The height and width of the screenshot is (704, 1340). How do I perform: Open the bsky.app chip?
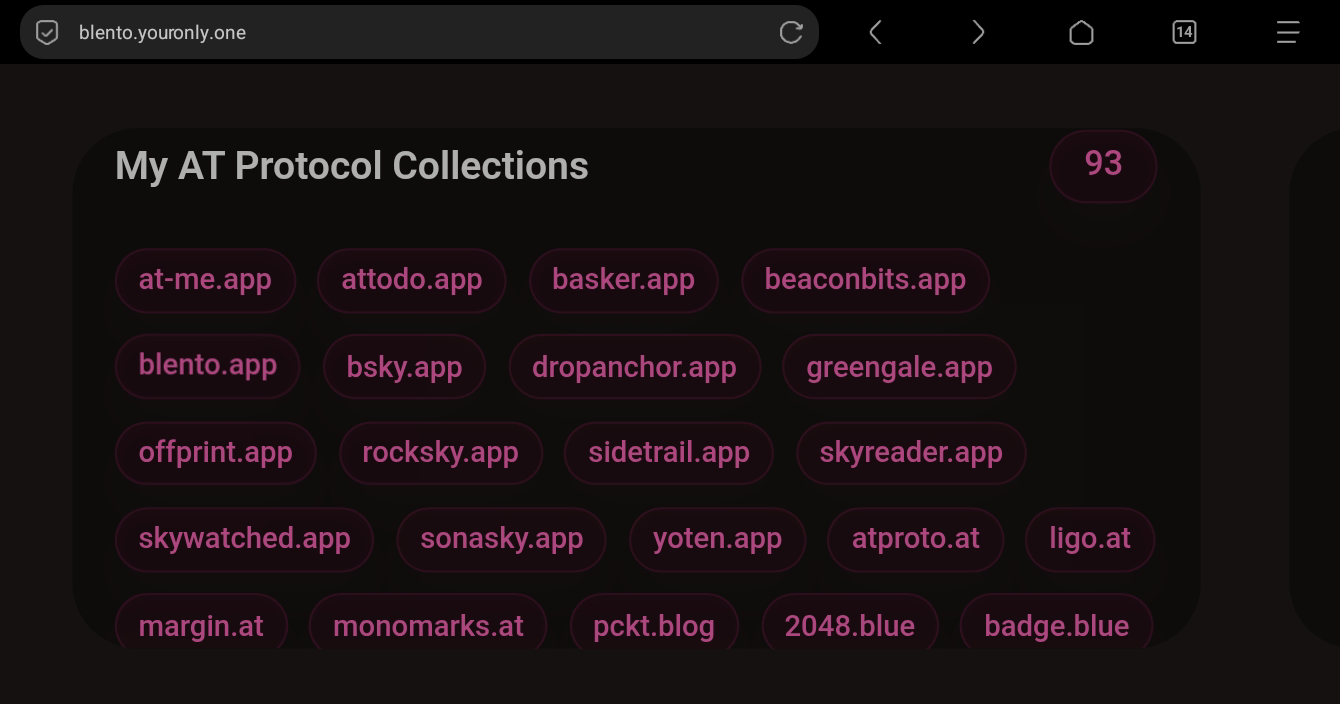point(404,367)
